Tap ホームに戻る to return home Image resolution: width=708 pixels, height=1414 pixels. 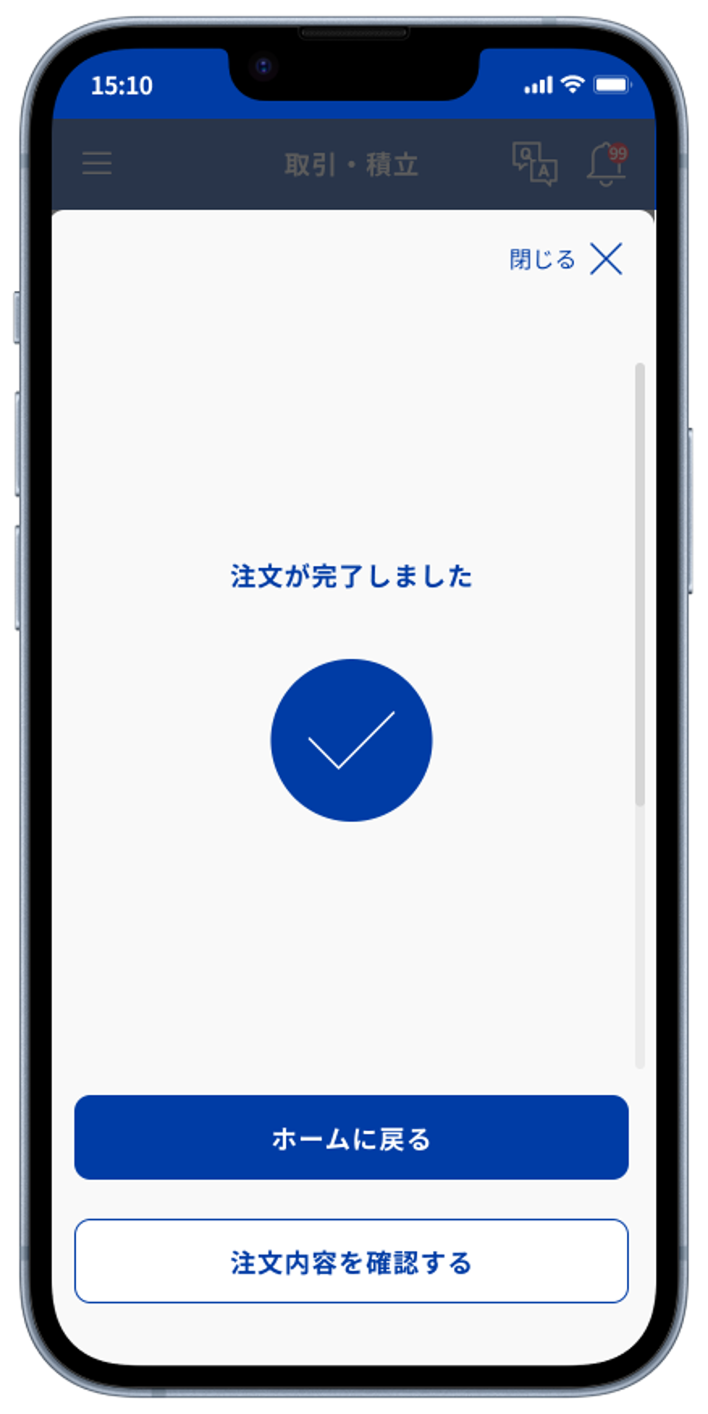pyautogui.click(x=351, y=1137)
